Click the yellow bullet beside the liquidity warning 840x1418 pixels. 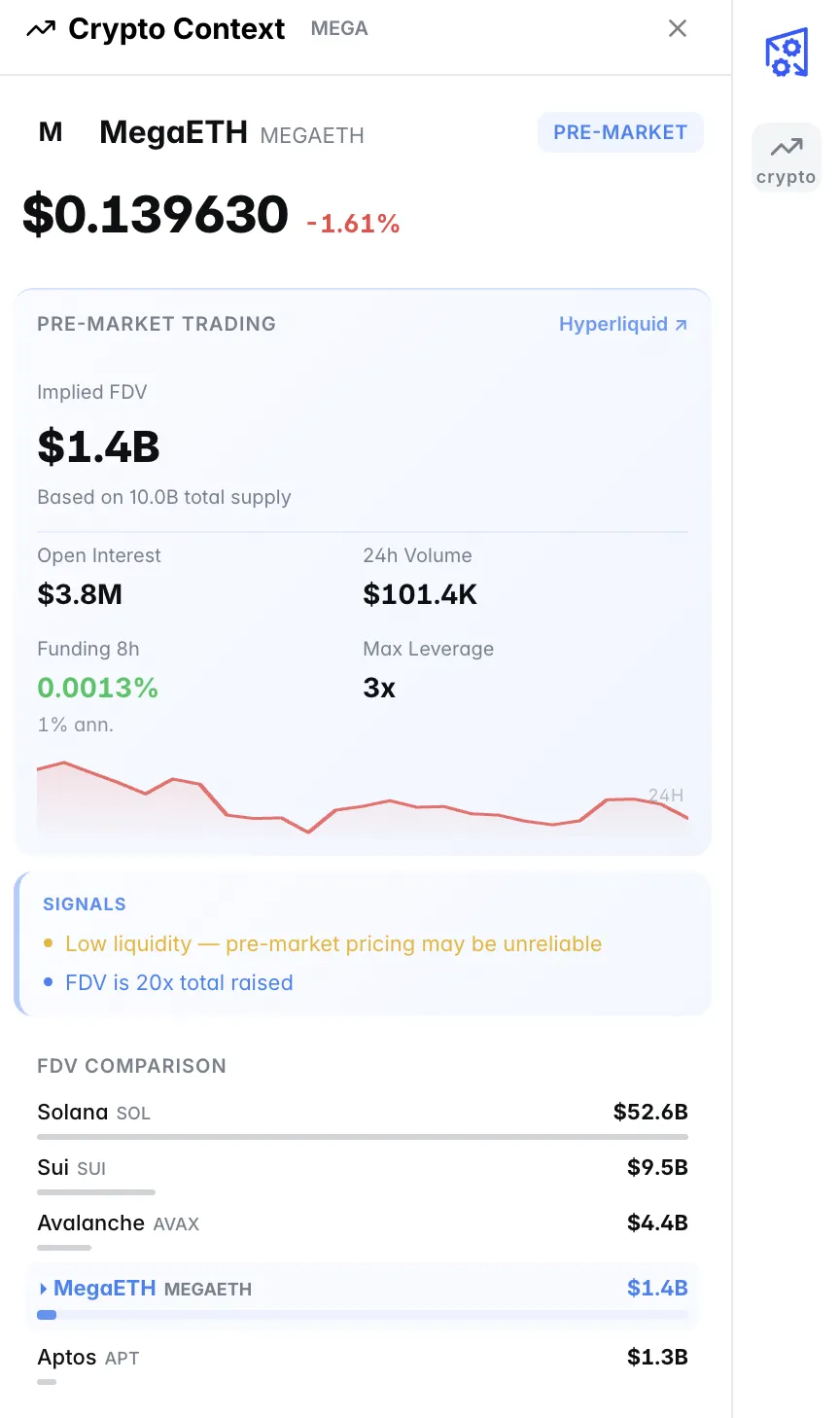(x=47, y=943)
